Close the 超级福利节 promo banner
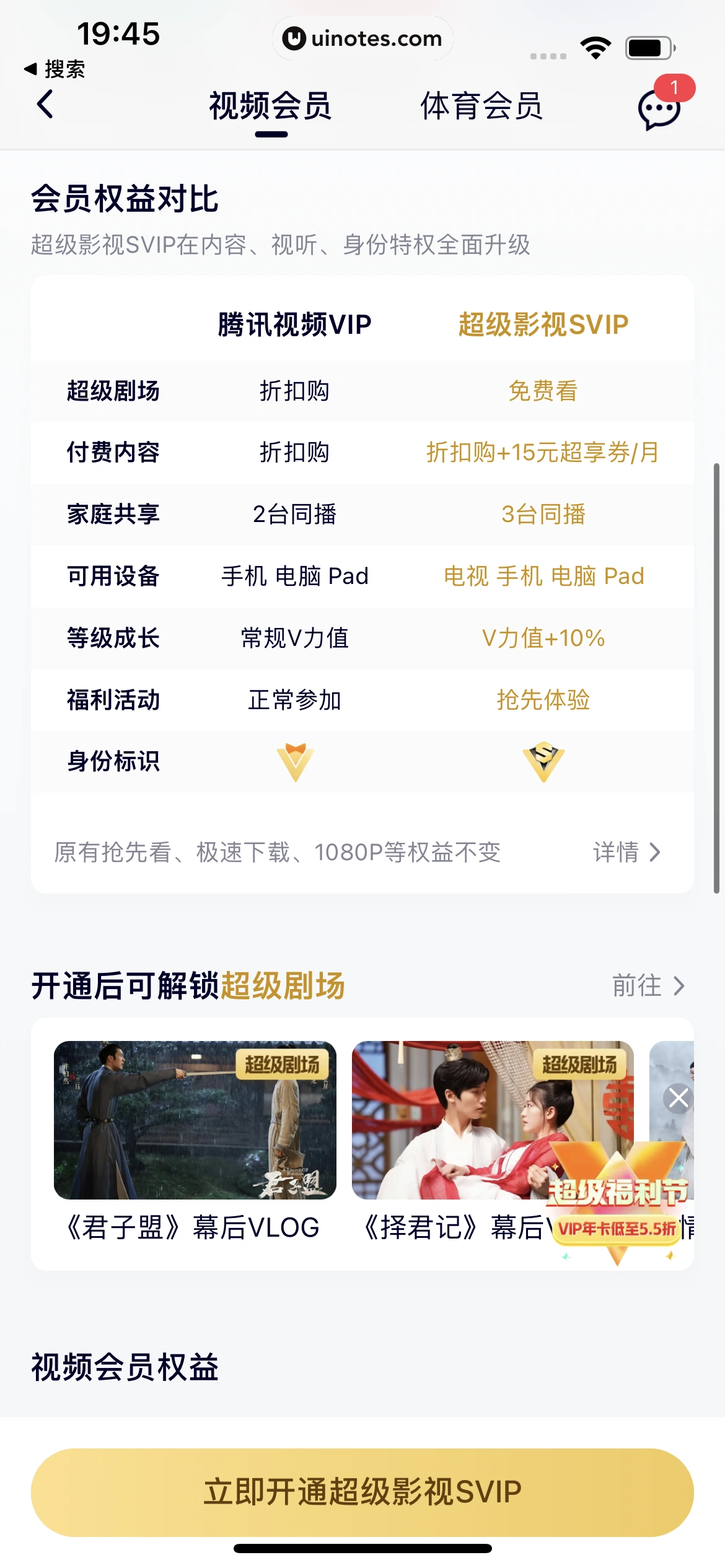Image resolution: width=725 pixels, height=1568 pixels. [677, 1097]
